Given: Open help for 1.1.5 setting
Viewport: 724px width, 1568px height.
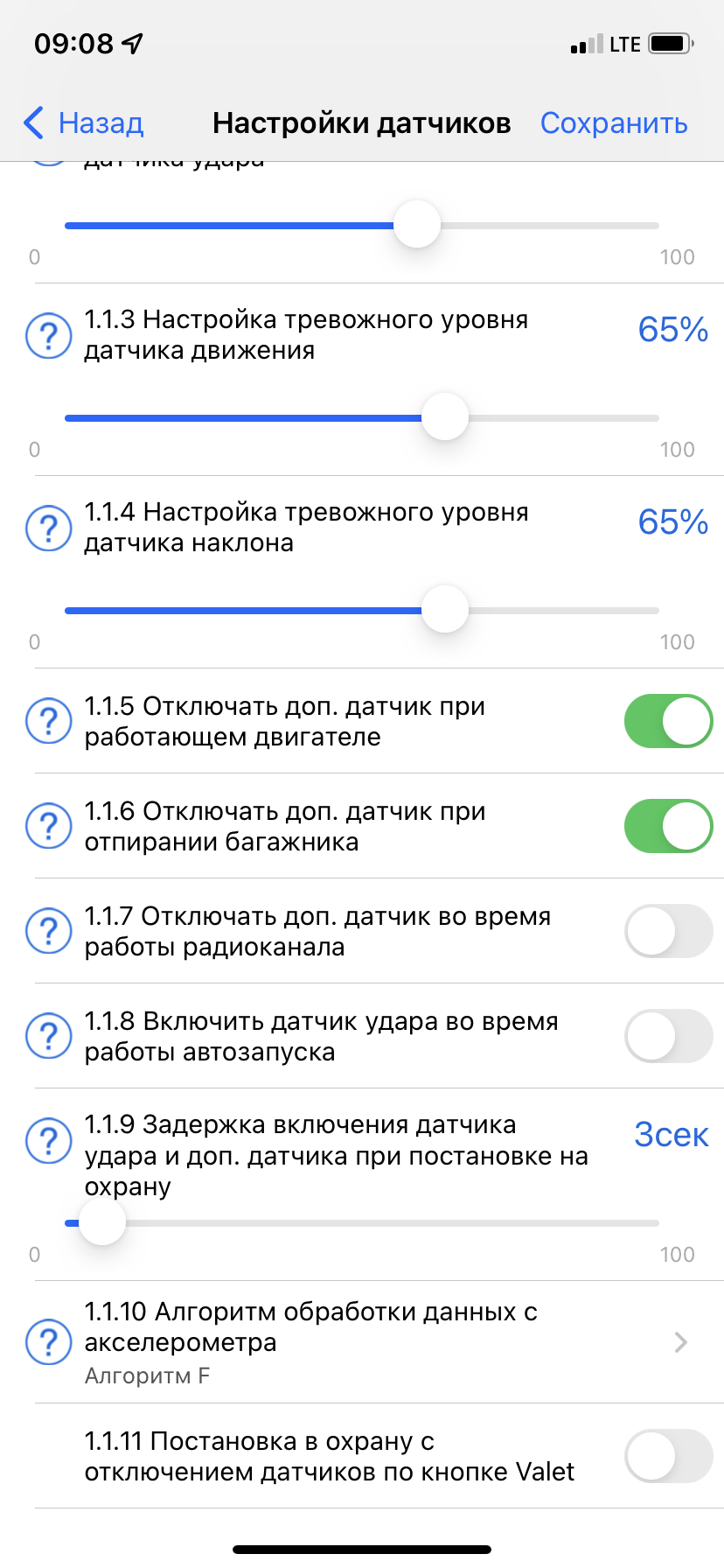Looking at the screenshot, I should tap(49, 721).
